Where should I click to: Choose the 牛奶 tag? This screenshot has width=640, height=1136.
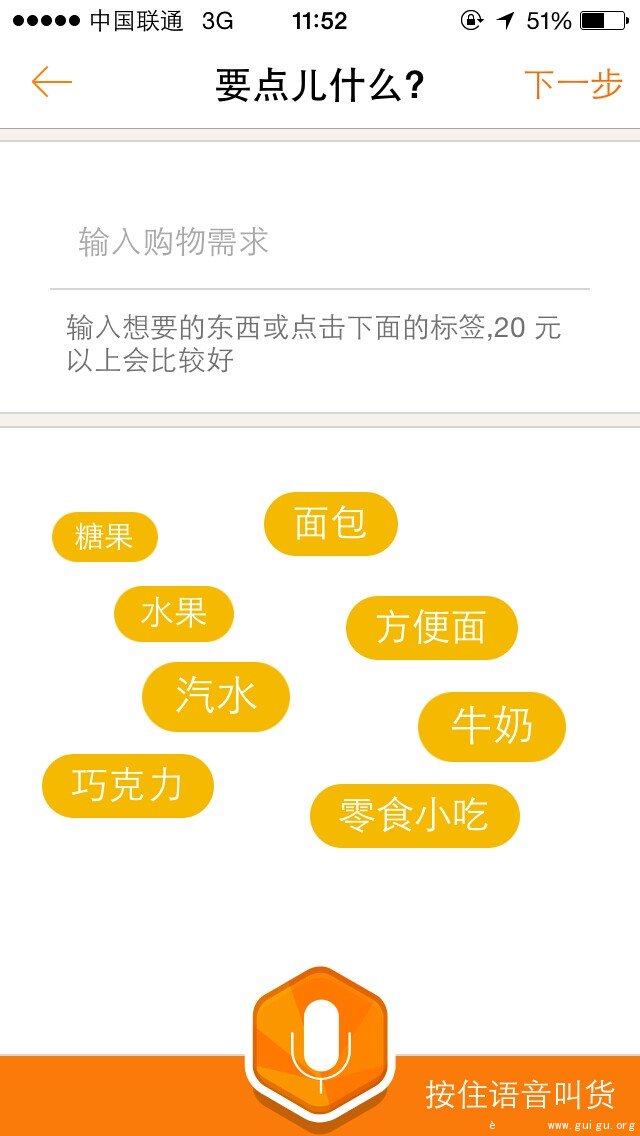[492, 726]
